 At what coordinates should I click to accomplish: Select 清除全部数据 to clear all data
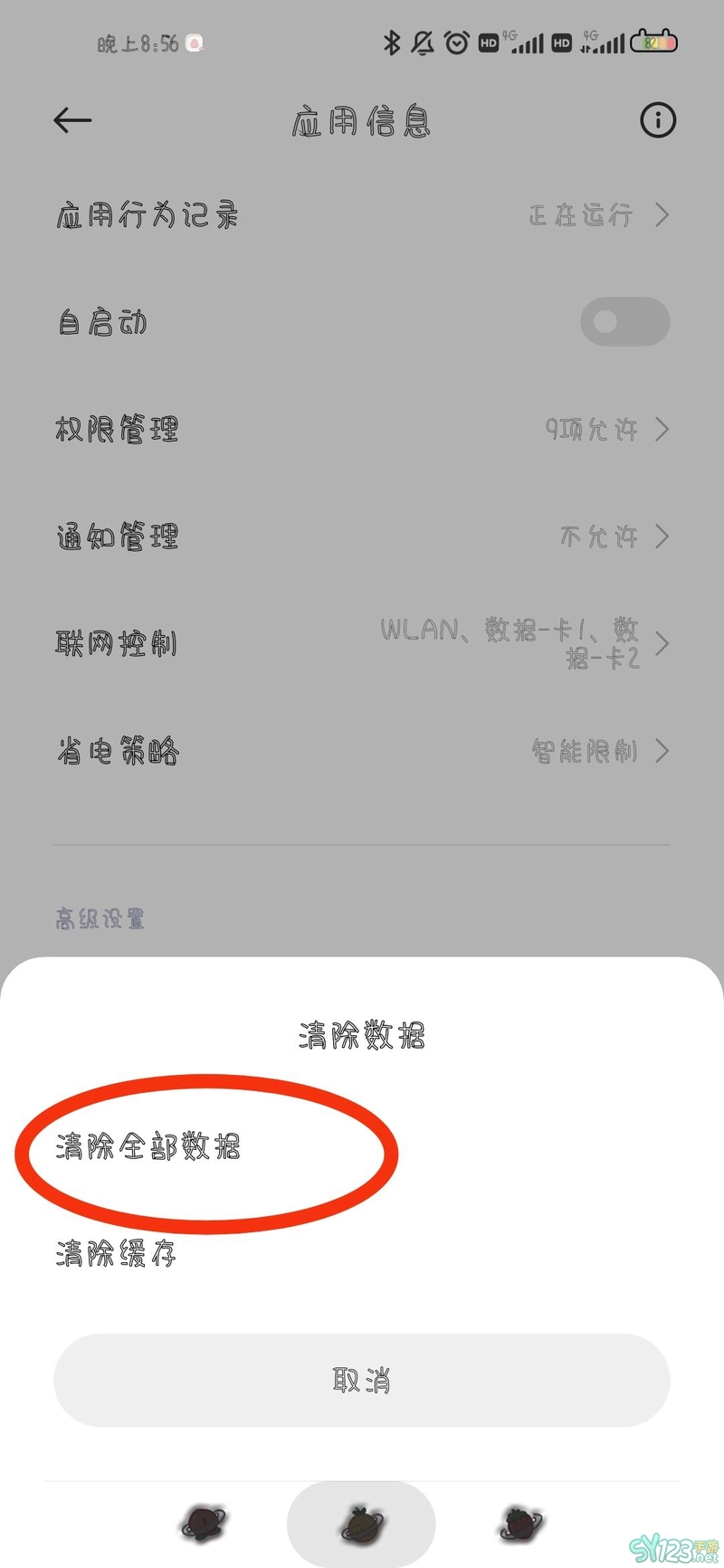[149, 1147]
